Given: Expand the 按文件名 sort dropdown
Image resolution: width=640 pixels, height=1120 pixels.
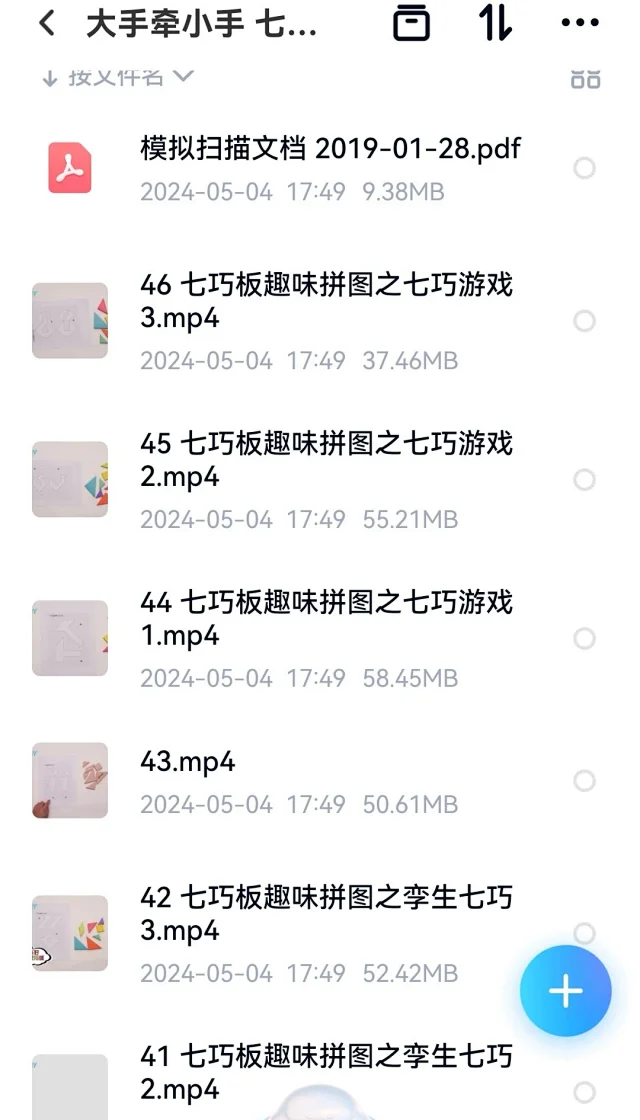Looking at the screenshot, I should (117, 77).
